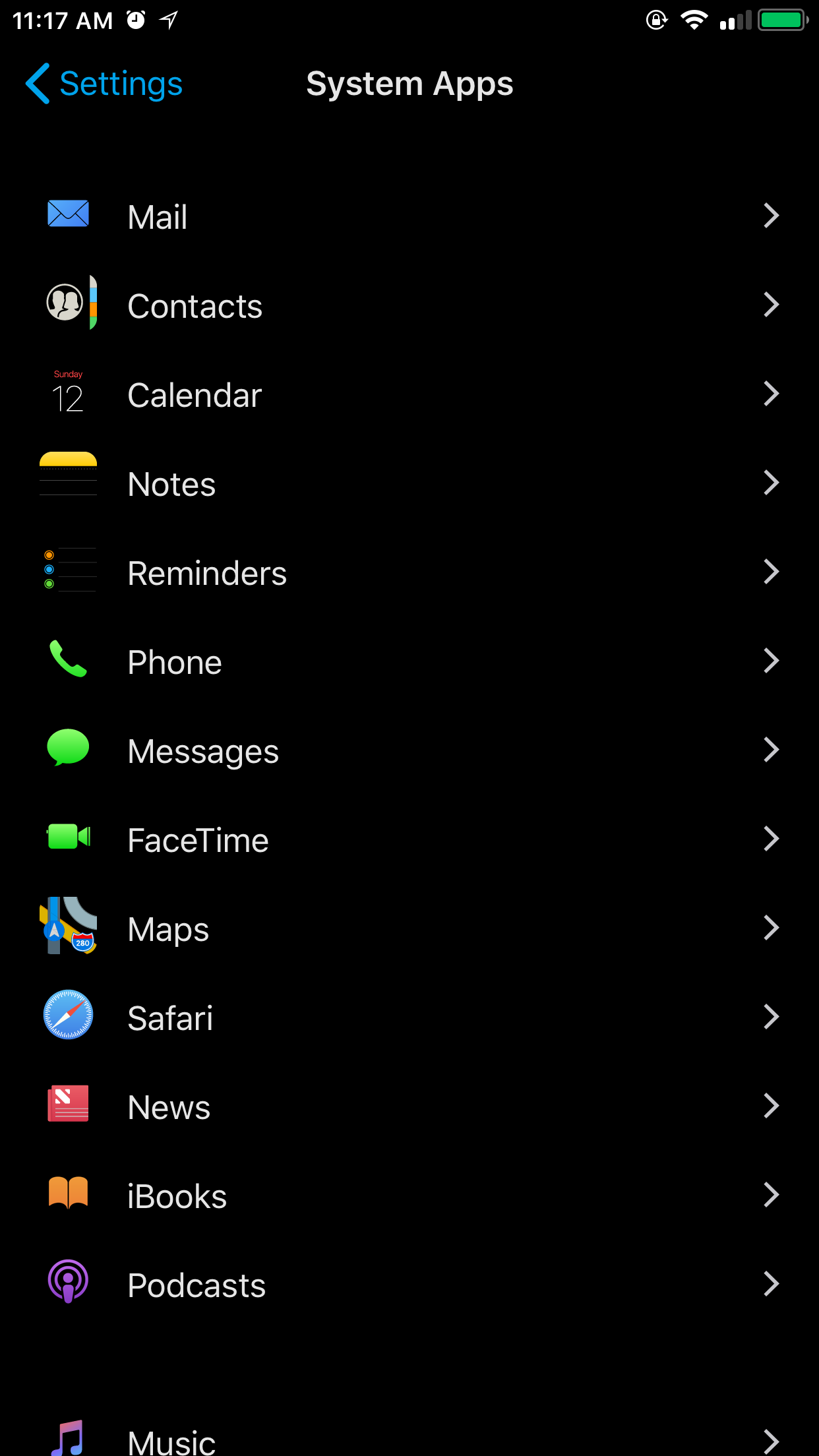Viewport: 819px width, 1456px height.
Task: Open Phone settings
Action: (x=409, y=661)
